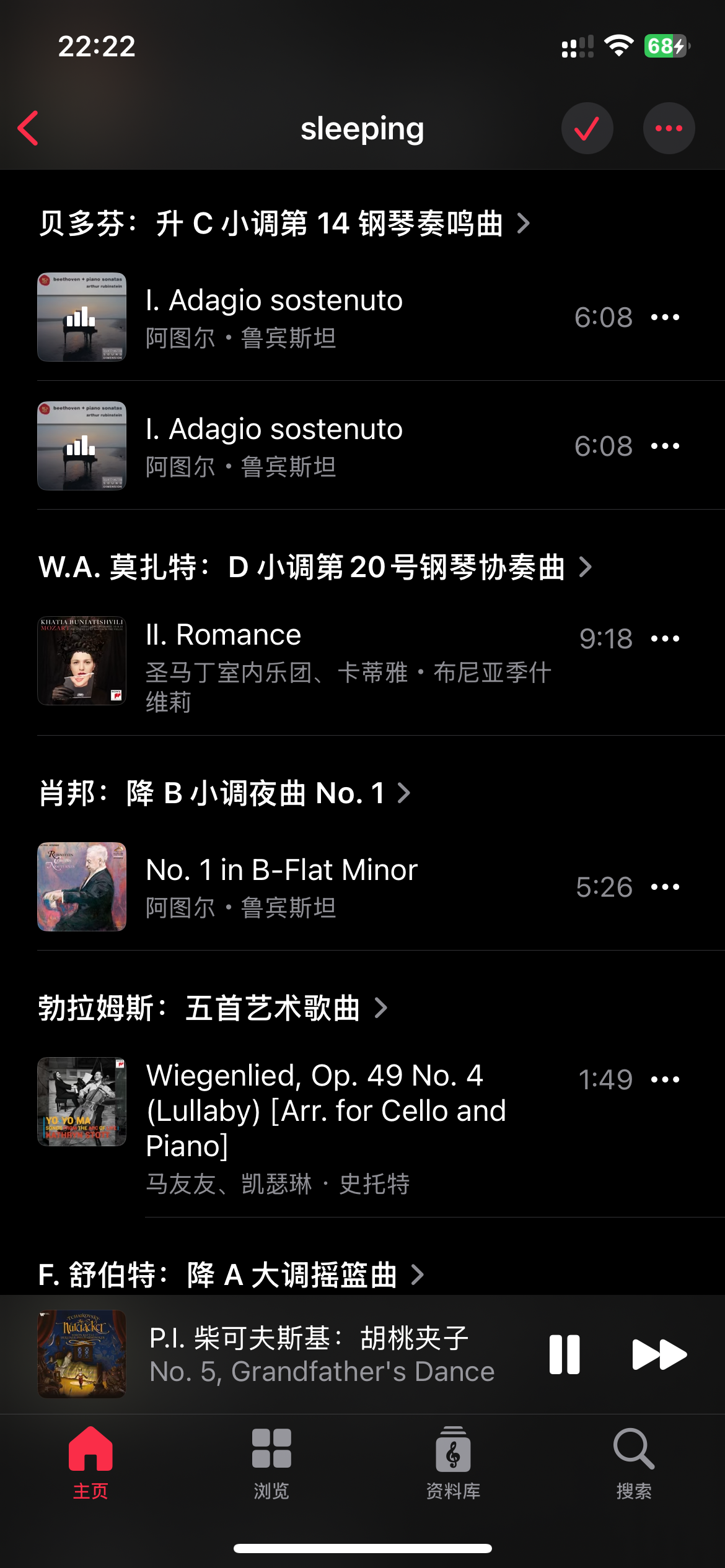Skip to the next track
Screen dimensions: 725x1568
click(659, 1354)
